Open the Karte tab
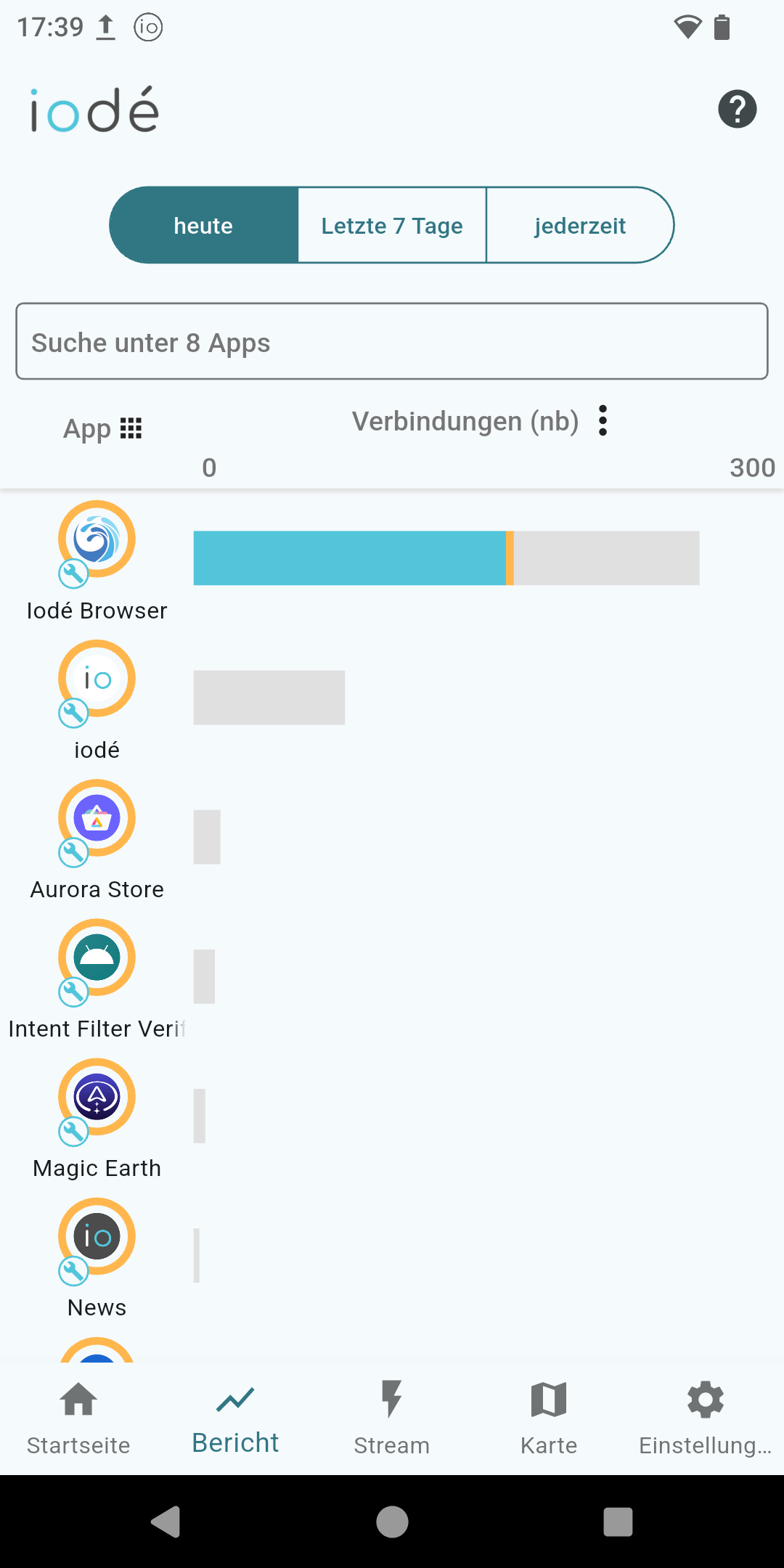The height and width of the screenshot is (1568, 784). (x=549, y=1418)
